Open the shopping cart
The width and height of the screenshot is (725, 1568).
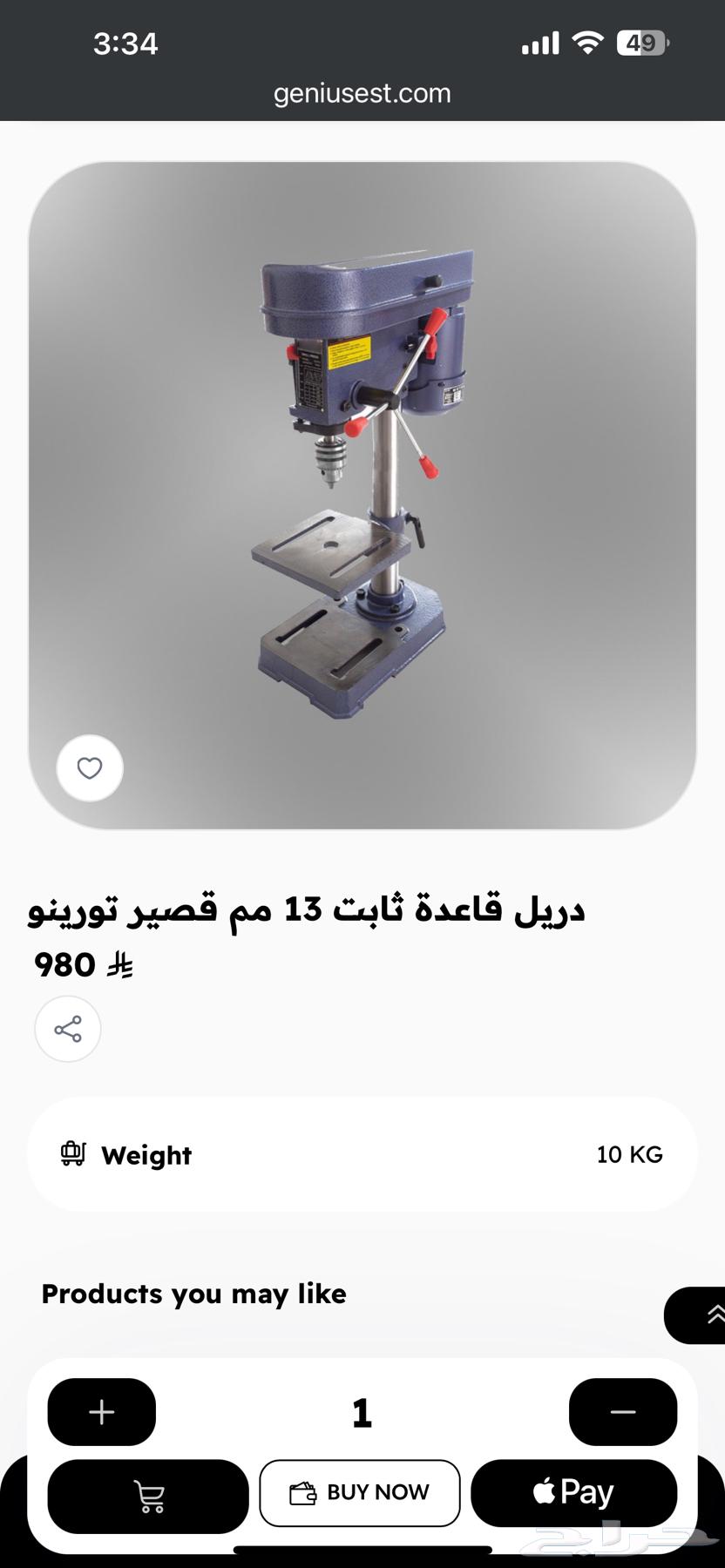tap(147, 1492)
